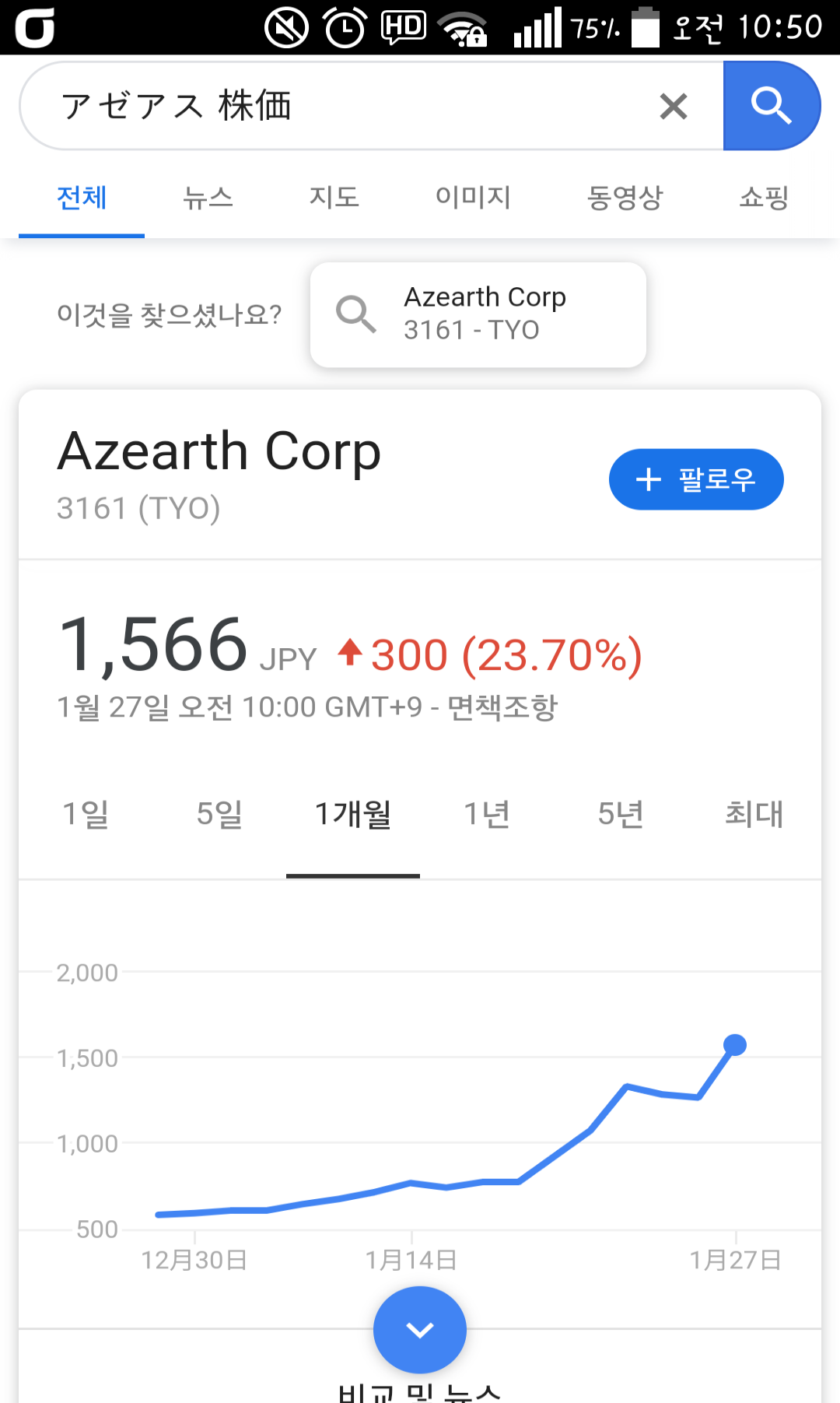840x1403 pixels.
Task: Clear the search query text
Action: [674, 106]
